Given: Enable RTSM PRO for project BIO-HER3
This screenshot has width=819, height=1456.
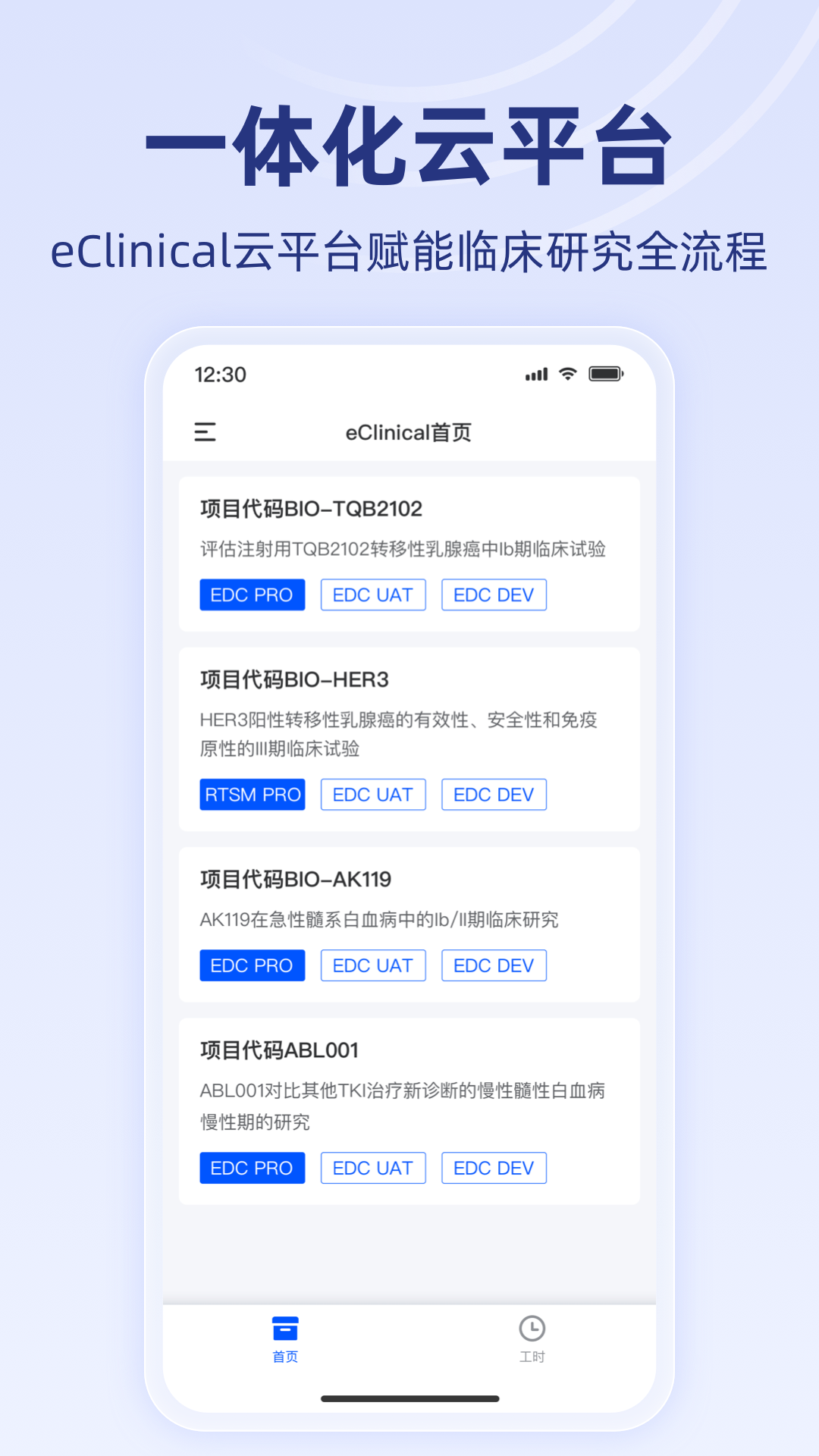Looking at the screenshot, I should click(252, 794).
